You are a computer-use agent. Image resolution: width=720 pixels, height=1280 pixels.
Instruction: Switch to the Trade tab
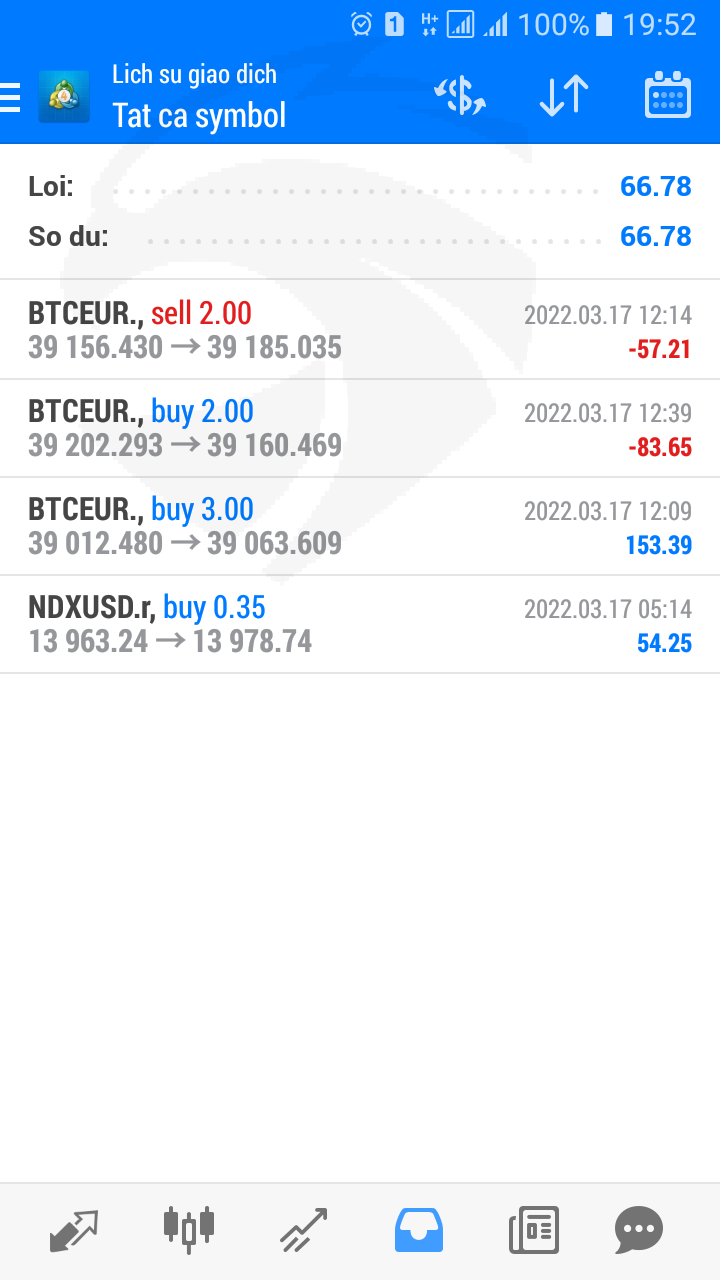[303, 1230]
